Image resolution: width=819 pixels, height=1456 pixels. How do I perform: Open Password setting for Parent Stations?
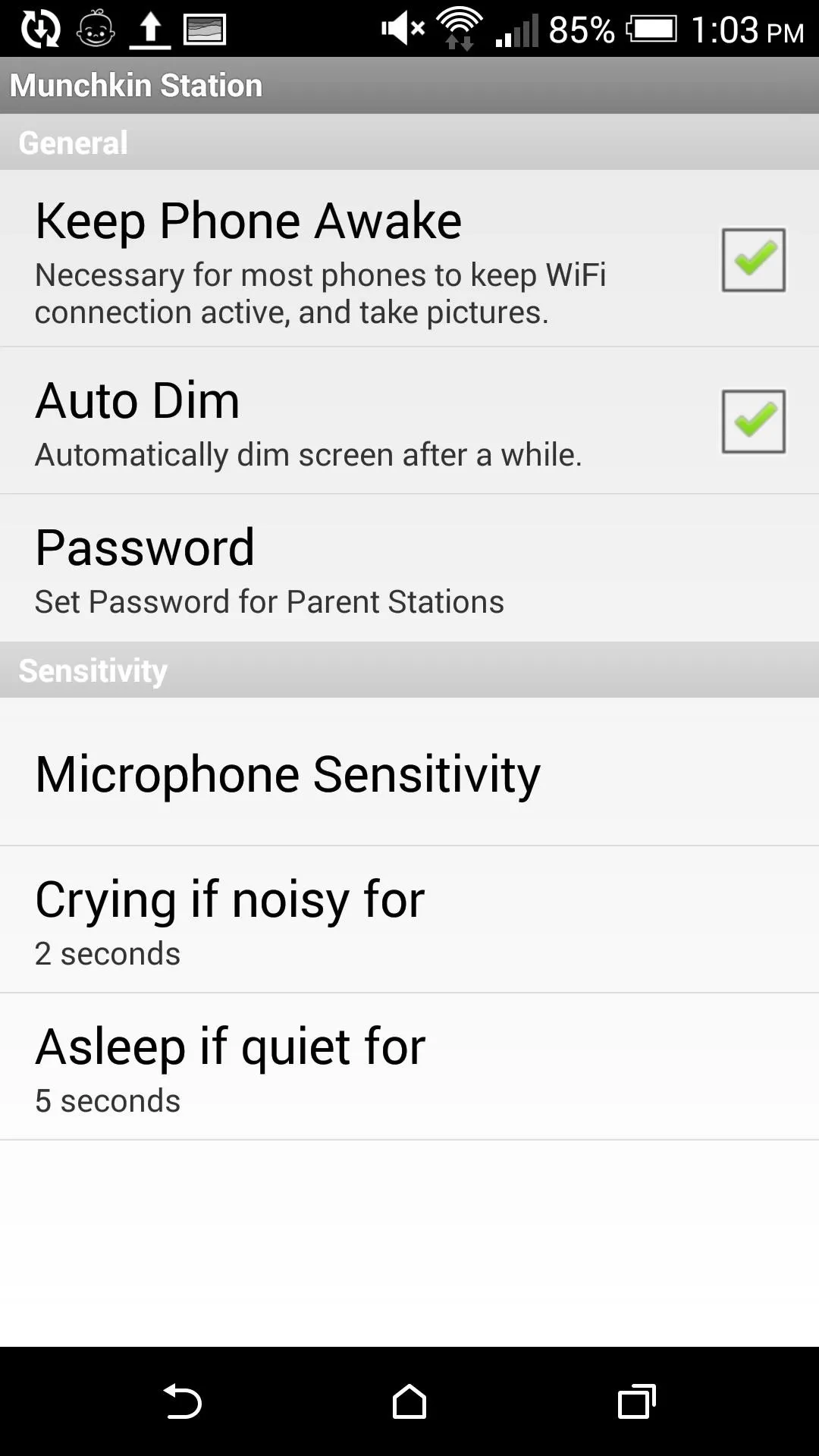coord(409,568)
